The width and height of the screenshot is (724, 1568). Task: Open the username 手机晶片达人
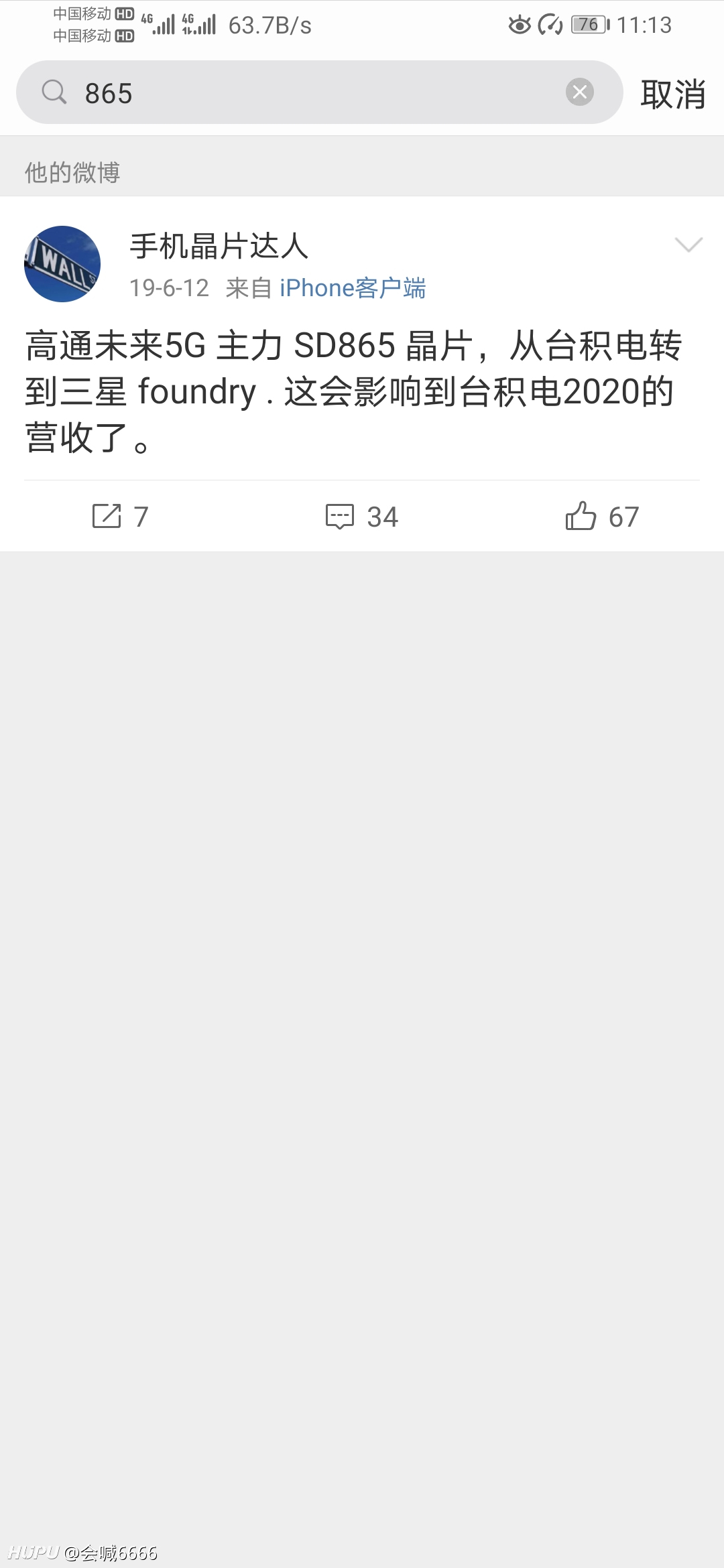coord(219,246)
